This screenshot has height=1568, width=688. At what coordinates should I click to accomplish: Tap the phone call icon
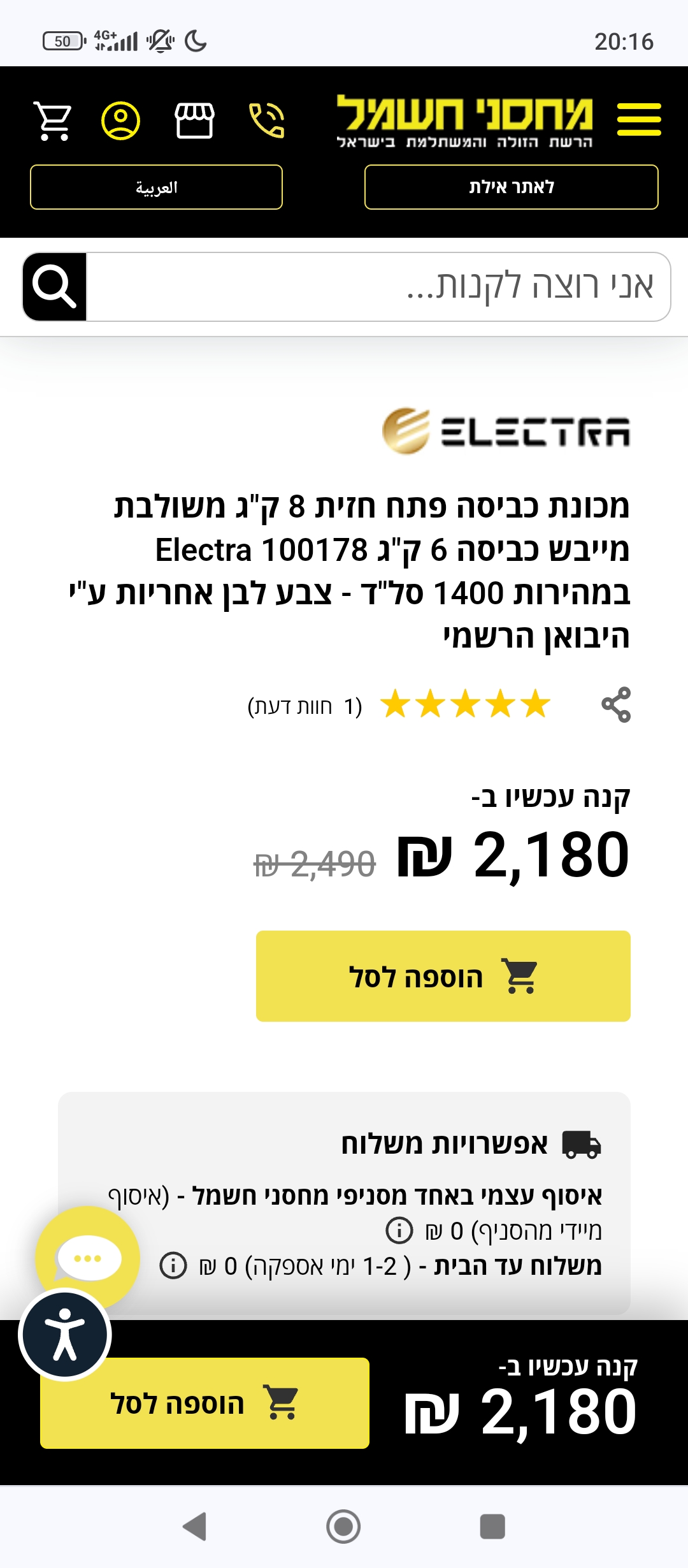coord(266,120)
